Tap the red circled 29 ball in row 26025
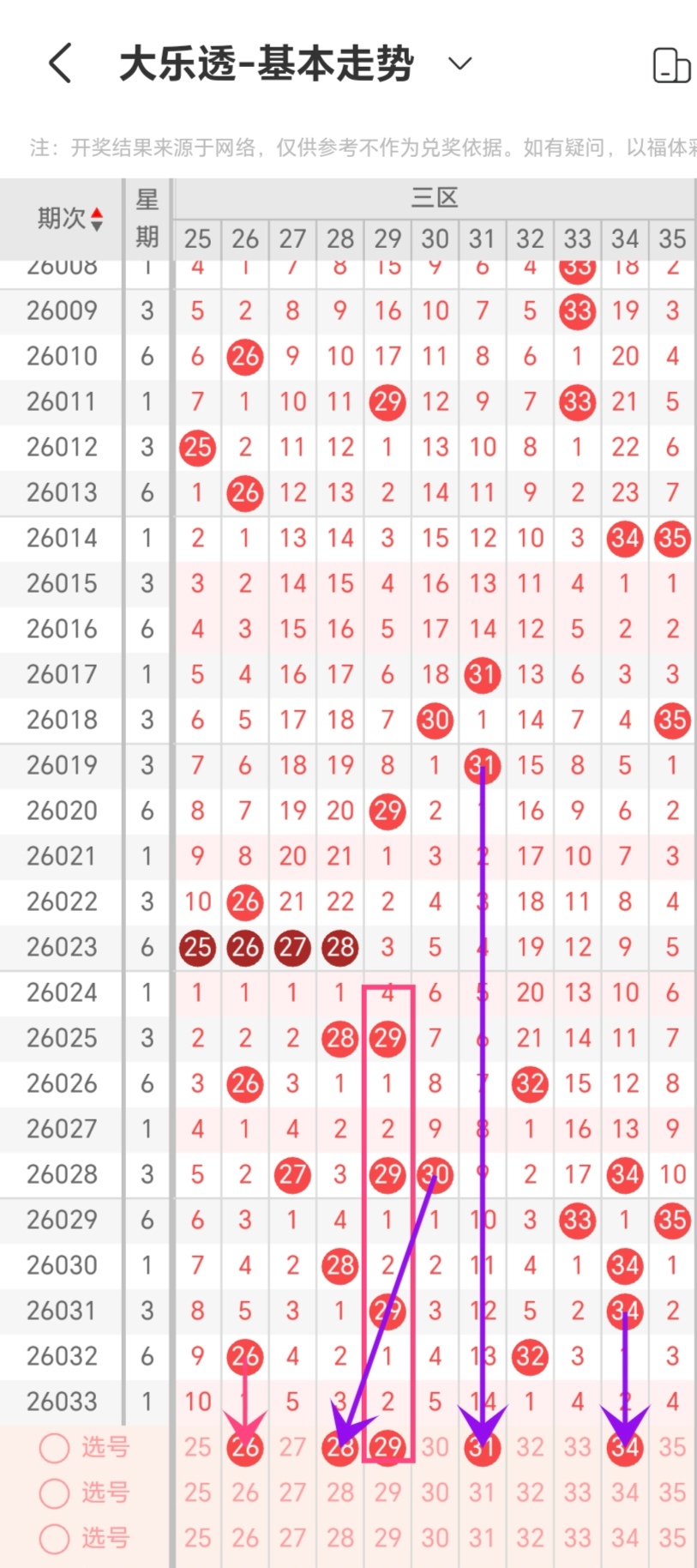Viewport: 697px width, 1568px height. pos(388,1038)
